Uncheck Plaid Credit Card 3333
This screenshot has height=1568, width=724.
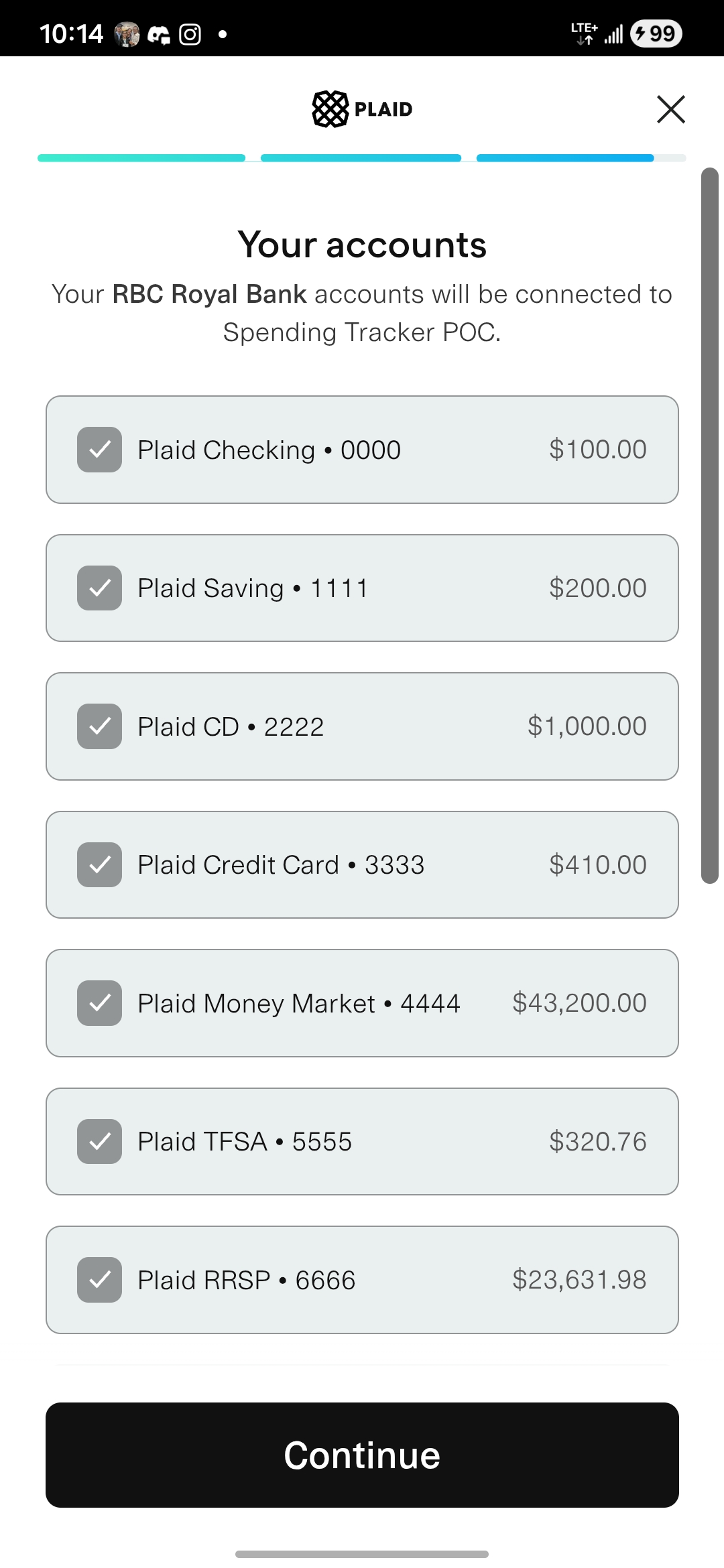point(99,865)
